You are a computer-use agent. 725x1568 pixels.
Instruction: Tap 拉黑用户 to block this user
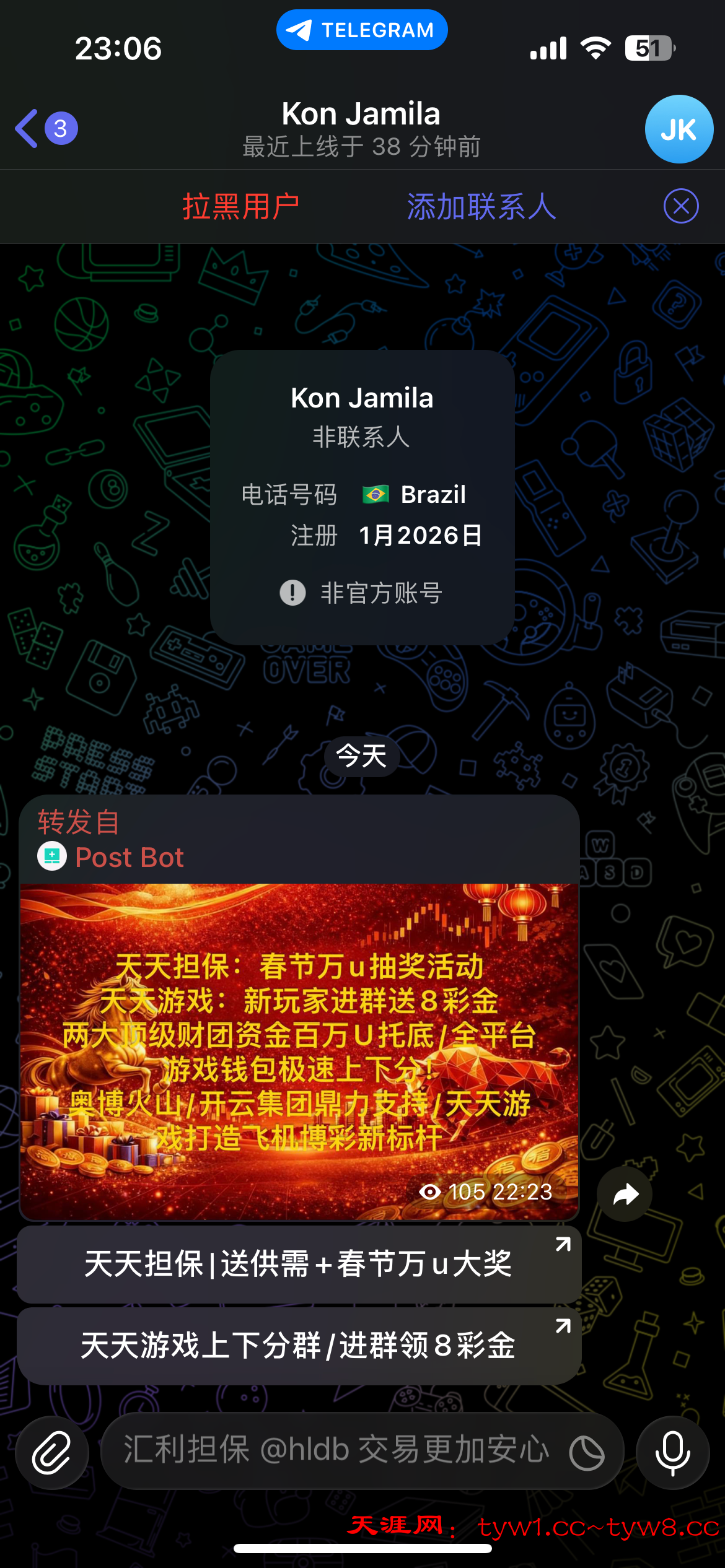pyautogui.click(x=240, y=206)
